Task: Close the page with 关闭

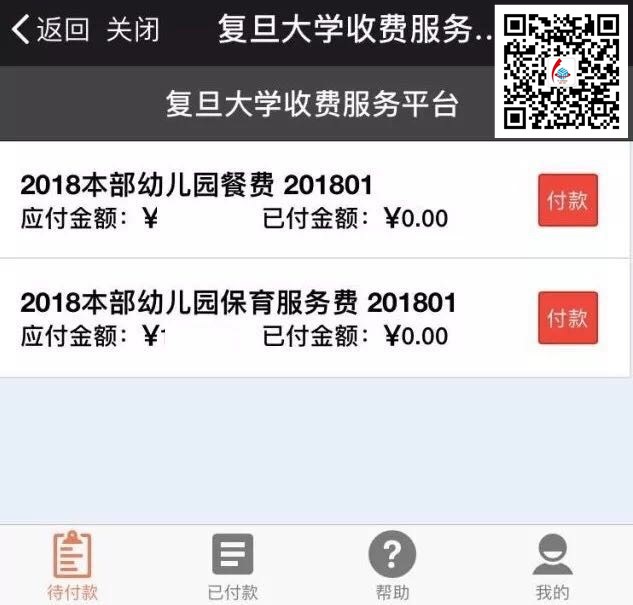Action: [132, 30]
